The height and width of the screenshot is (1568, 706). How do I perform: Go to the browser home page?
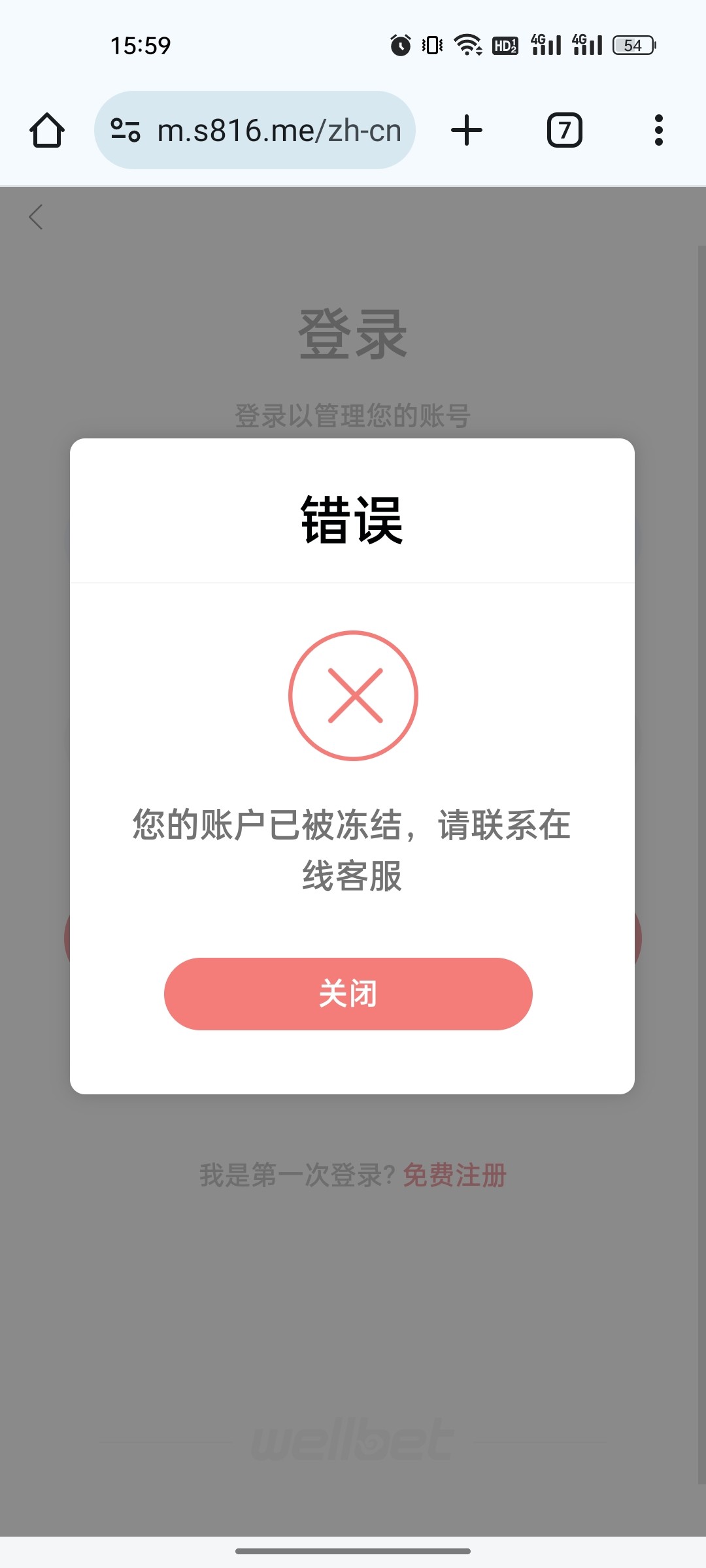pyautogui.click(x=47, y=130)
